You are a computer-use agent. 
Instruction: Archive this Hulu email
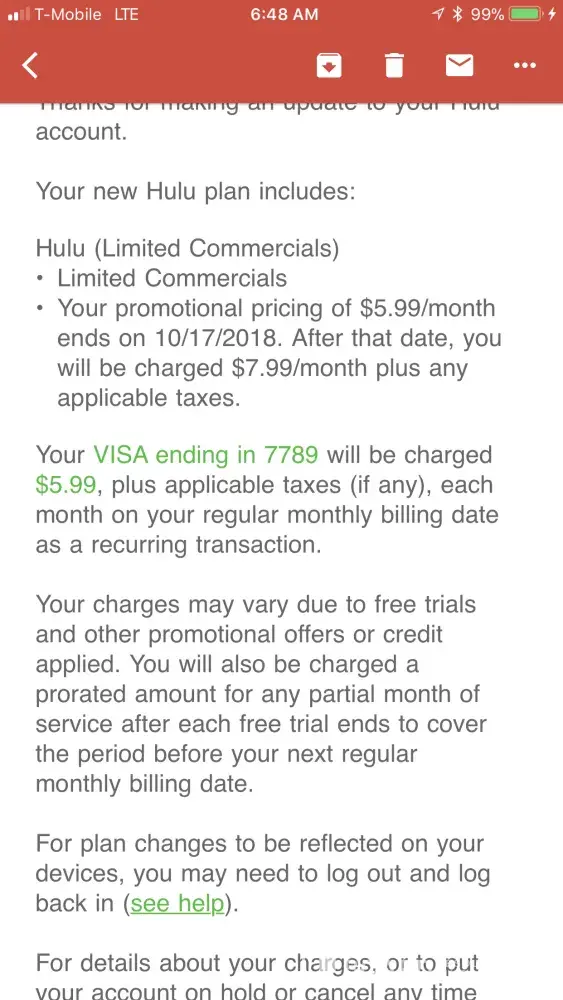329,65
